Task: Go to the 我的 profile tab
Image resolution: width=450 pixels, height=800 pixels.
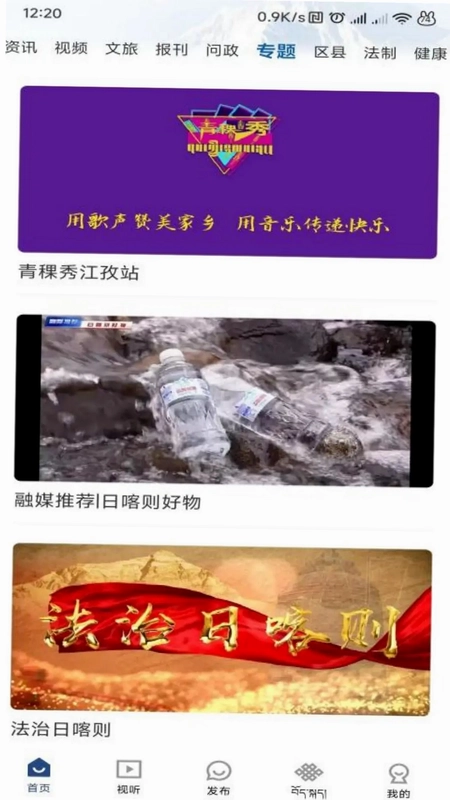Action: click(398, 781)
